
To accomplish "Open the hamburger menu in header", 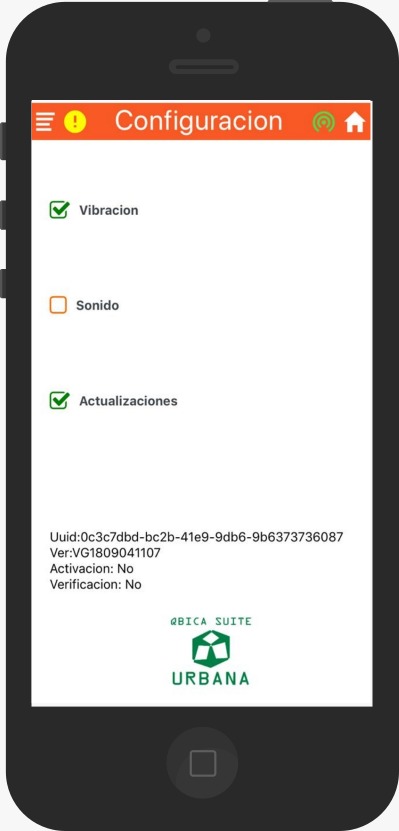I will click(x=45, y=121).
